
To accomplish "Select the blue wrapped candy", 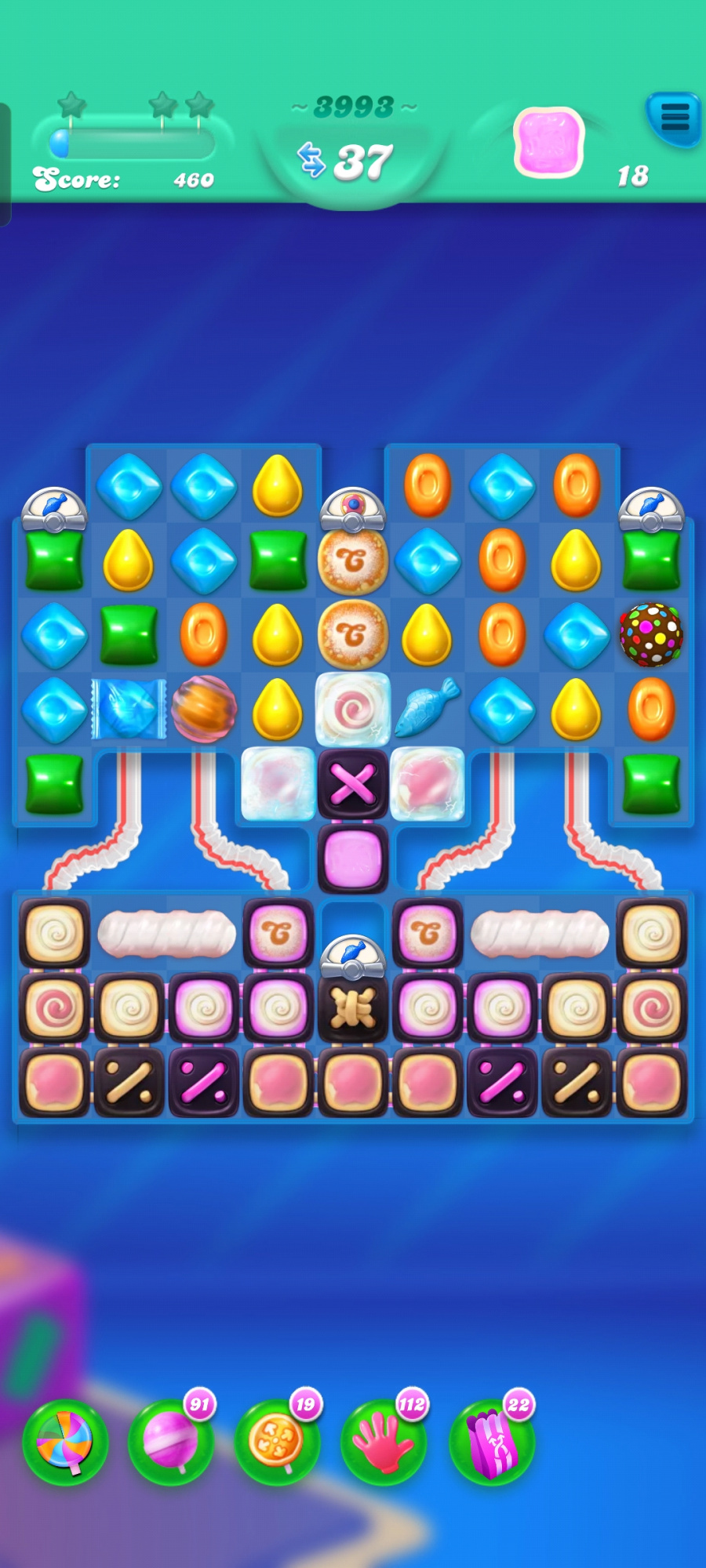I will point(129,710).
